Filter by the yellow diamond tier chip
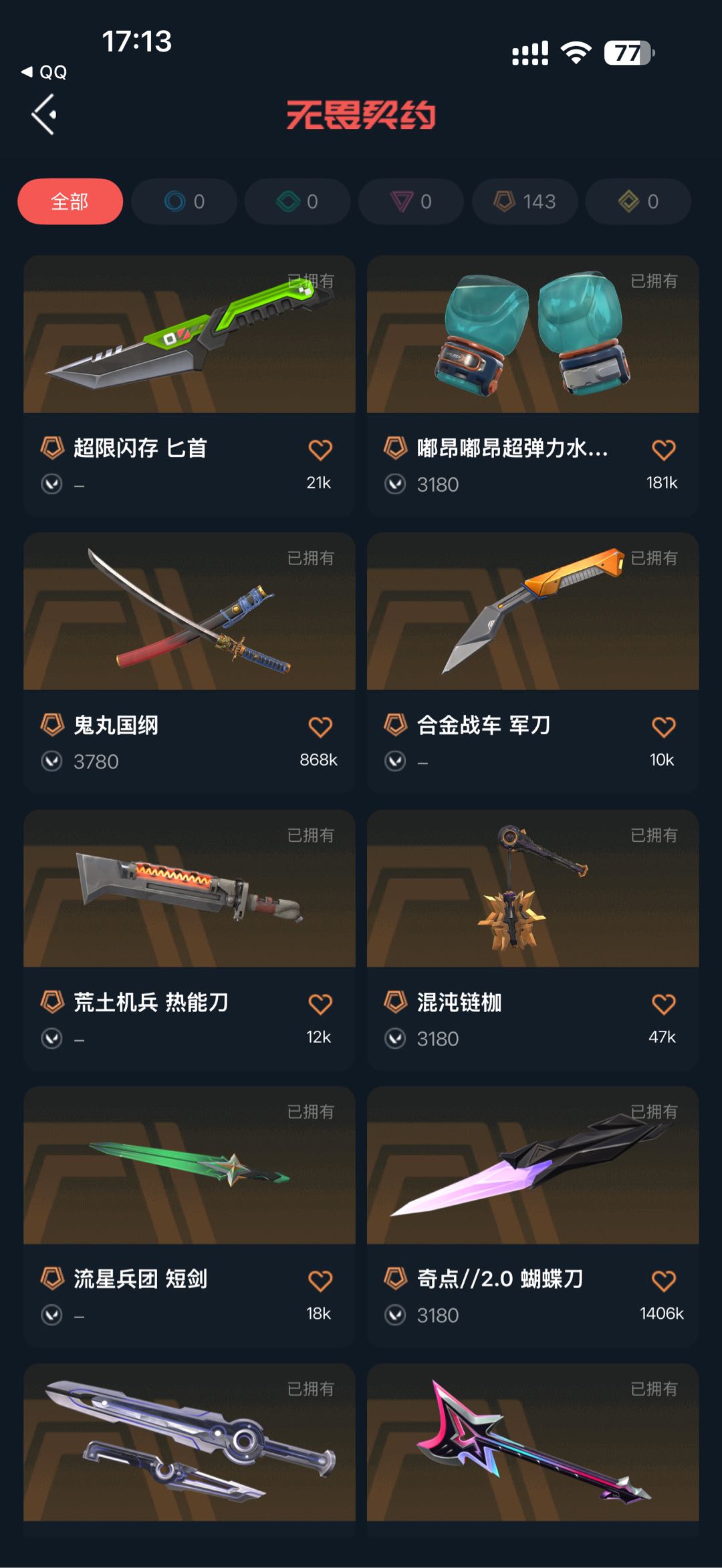This screenshot has height=1568, width=722. tap(638, 201)
